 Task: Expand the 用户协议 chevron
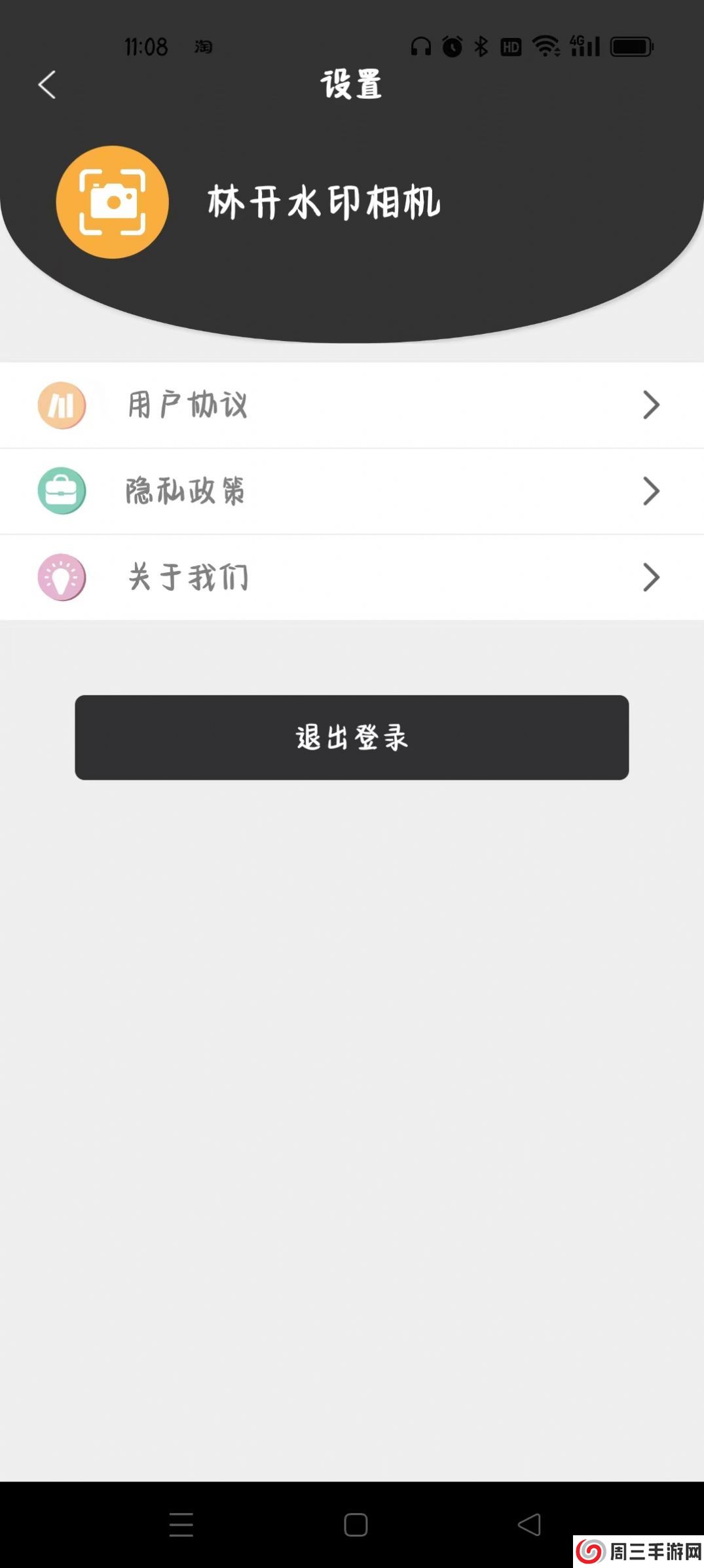[650, 405]
